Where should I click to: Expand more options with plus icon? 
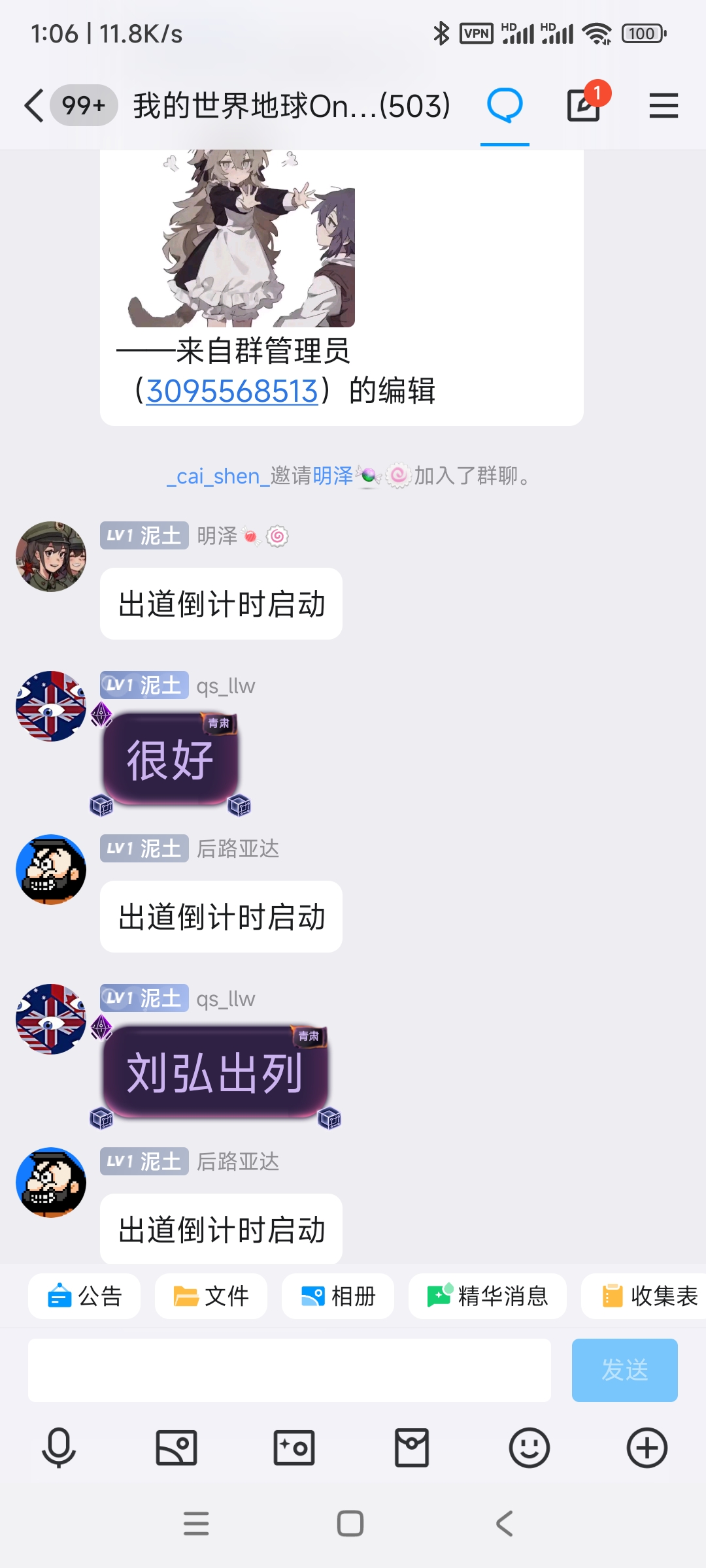[647, 1448]
